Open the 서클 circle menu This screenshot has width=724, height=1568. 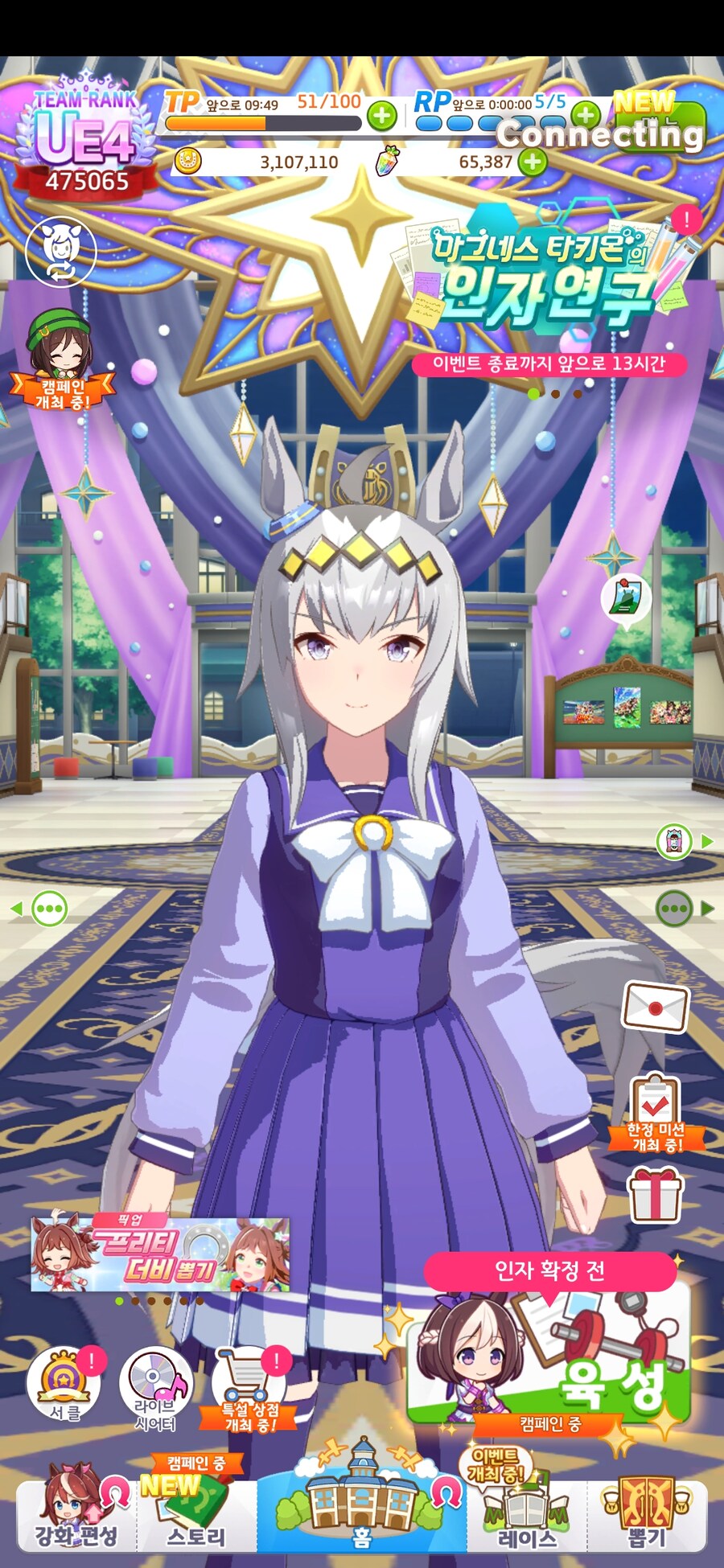pyautogui.click(x=64, y=1385)
